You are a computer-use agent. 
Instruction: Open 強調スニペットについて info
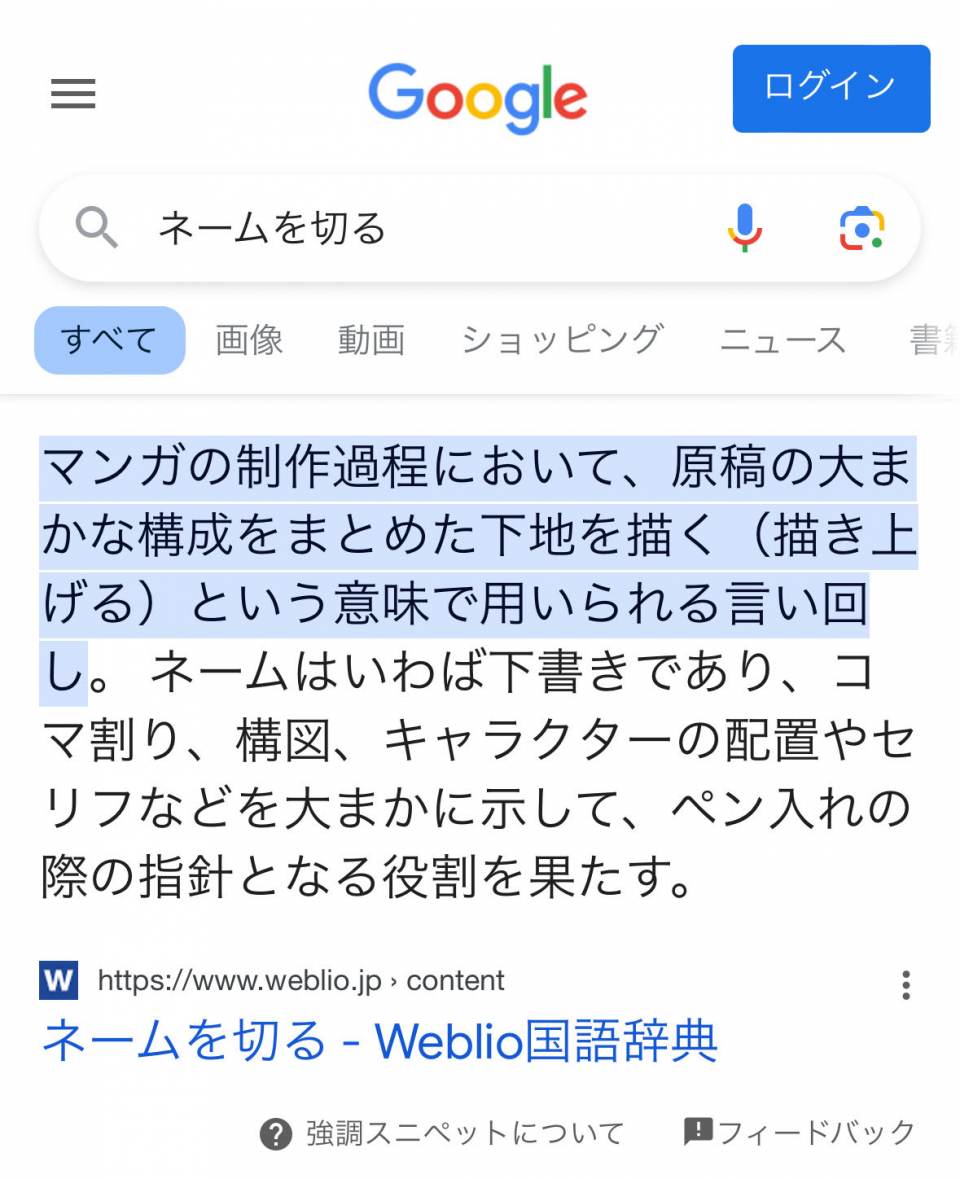coord(442,1133)
